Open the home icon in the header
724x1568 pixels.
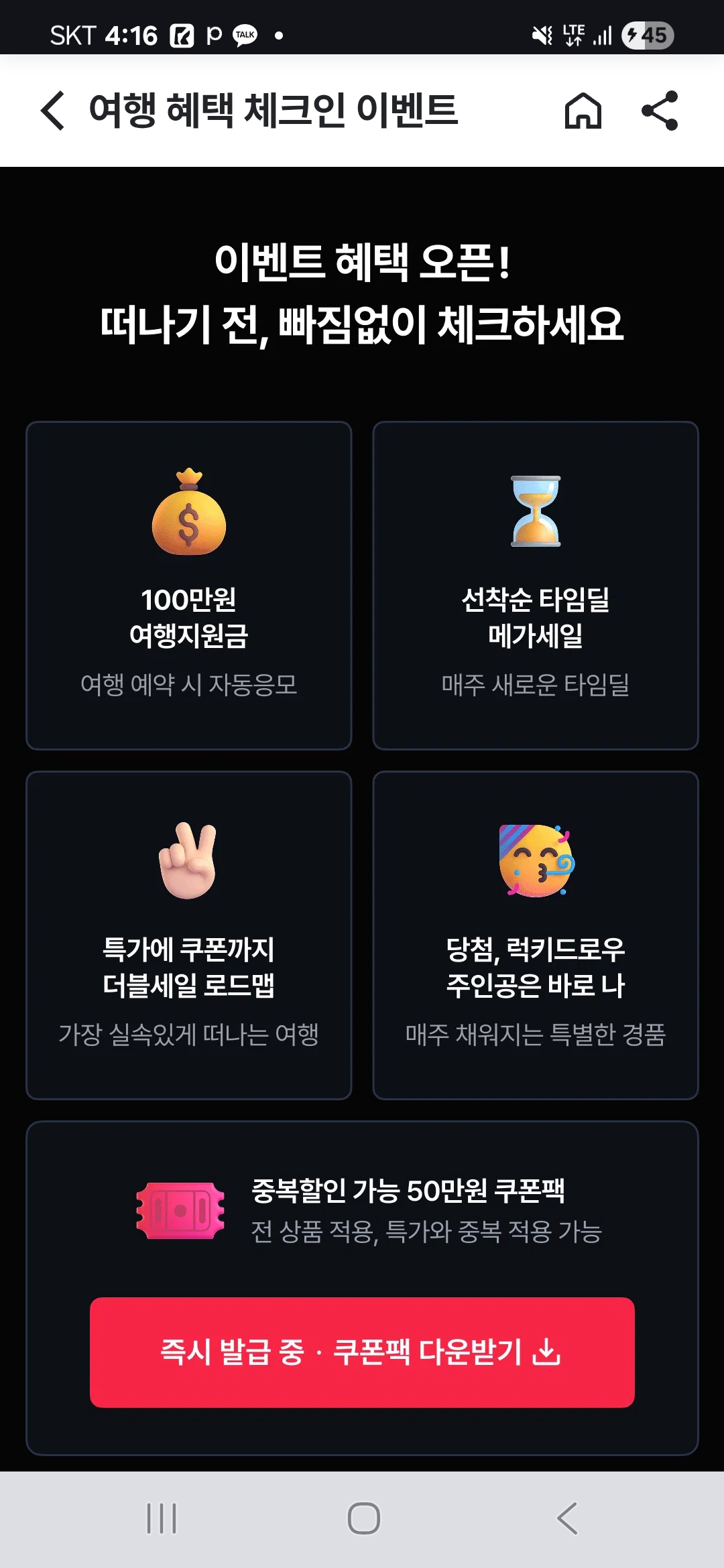(x=583, y=111)
